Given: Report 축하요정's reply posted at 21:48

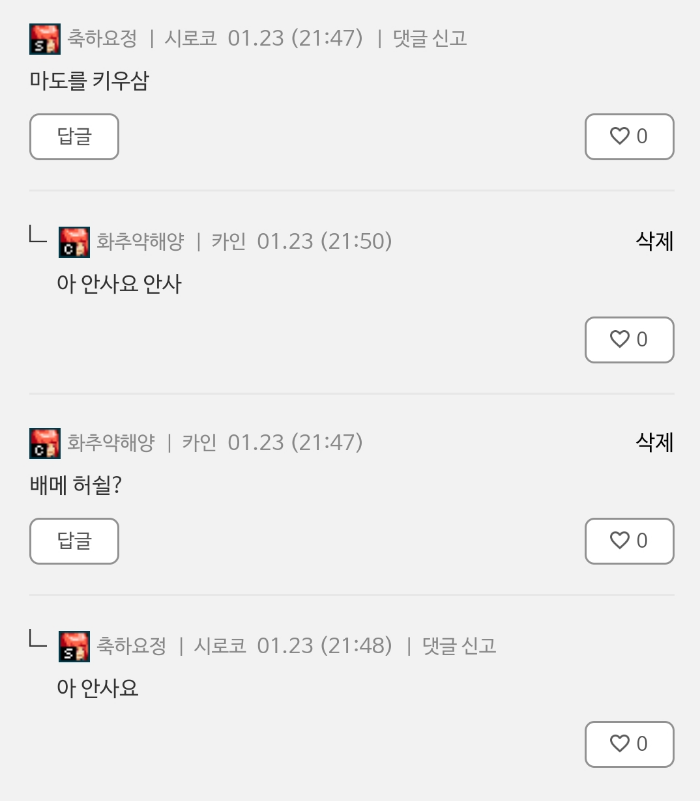Looking at the screenshot, I should click(x=458, y=646).
